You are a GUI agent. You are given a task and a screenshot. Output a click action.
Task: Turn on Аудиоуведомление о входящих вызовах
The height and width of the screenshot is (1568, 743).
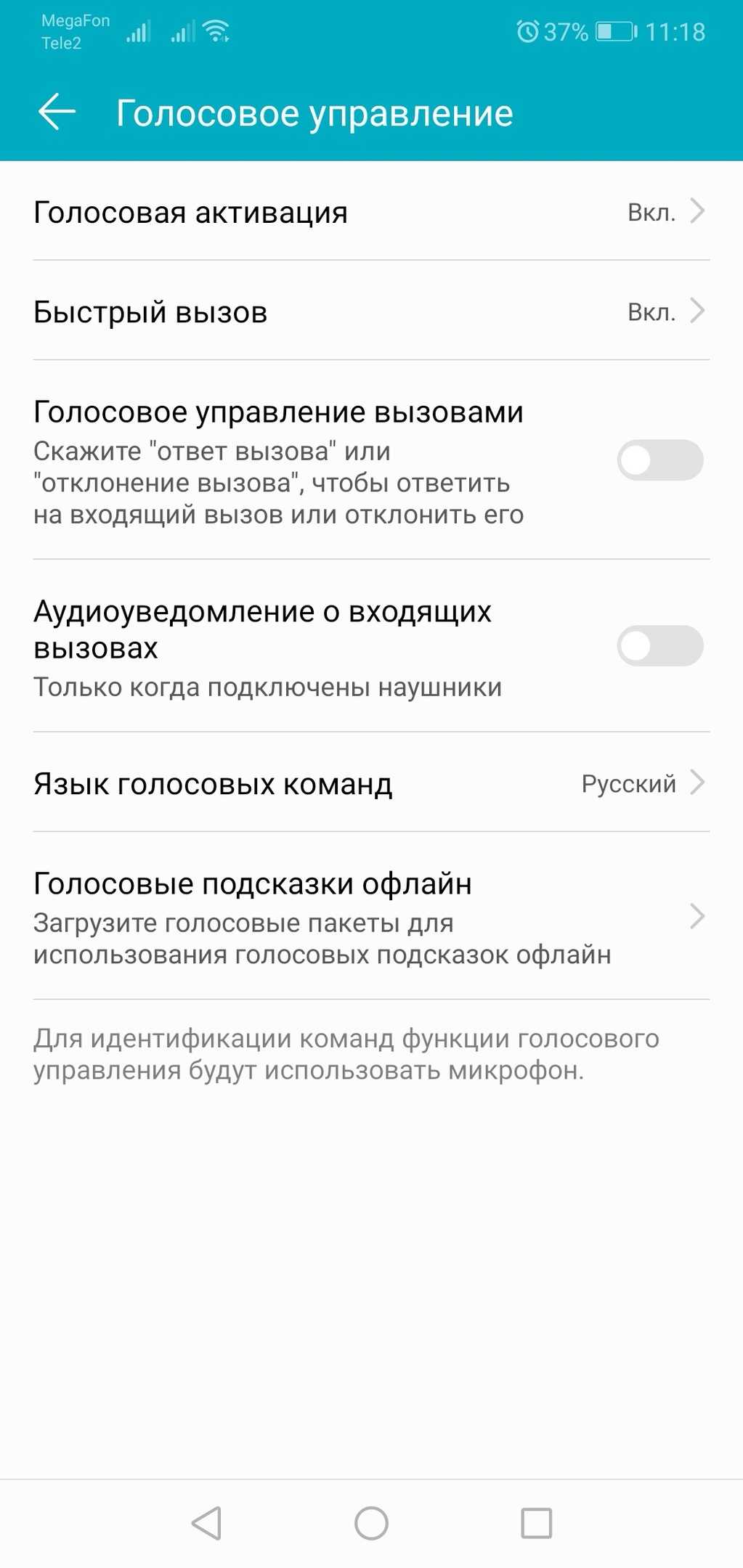coord(659,645)
